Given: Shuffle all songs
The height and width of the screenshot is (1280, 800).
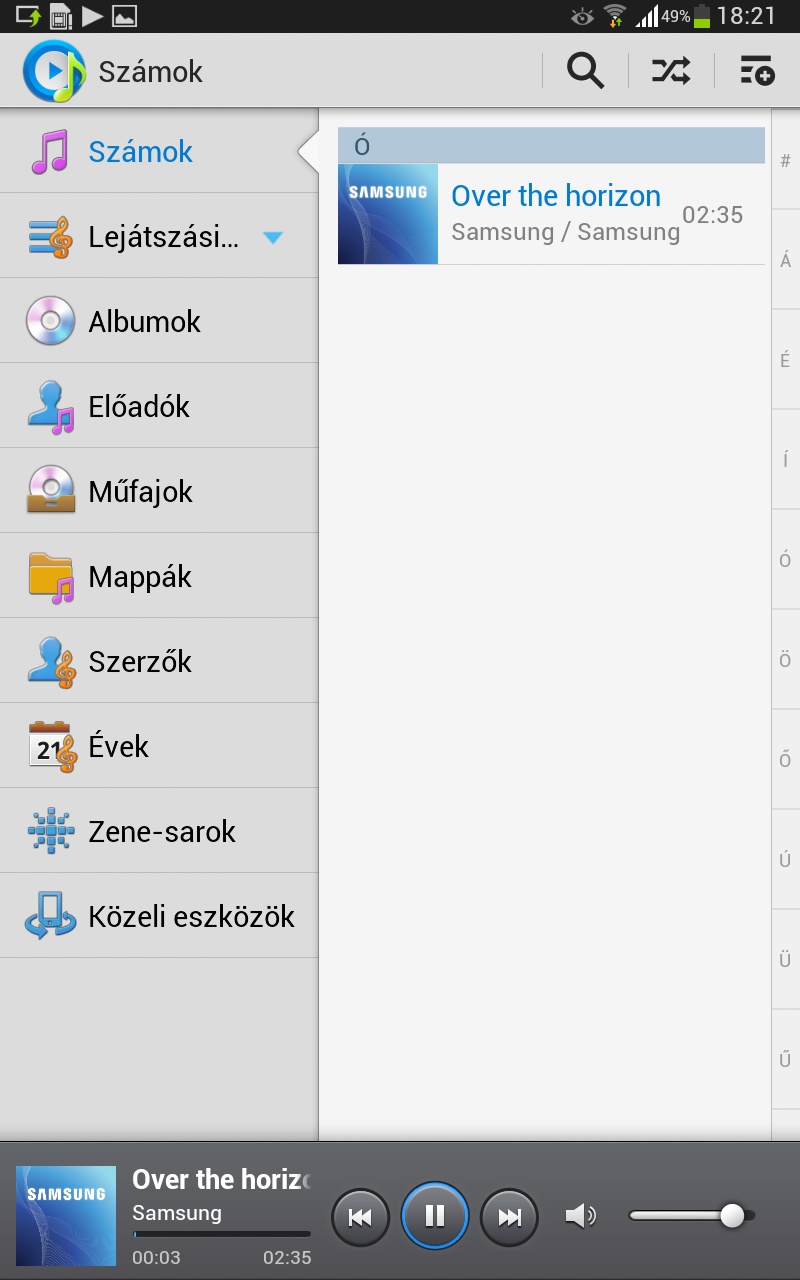Looking at the screenshot, I should coord(671,71).
